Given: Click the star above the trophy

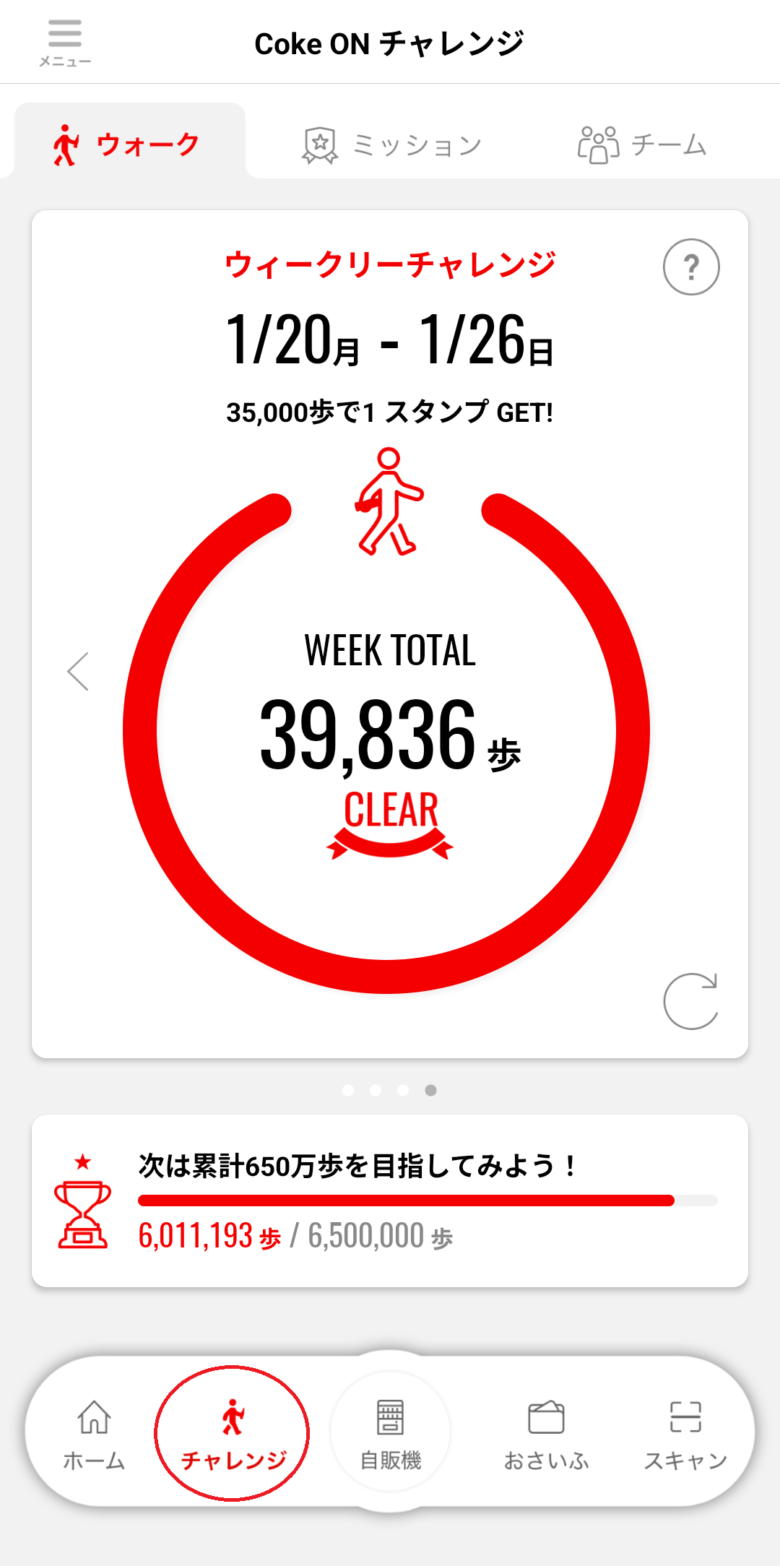Looking at the screenshot, I should (x=83, y=1162).
